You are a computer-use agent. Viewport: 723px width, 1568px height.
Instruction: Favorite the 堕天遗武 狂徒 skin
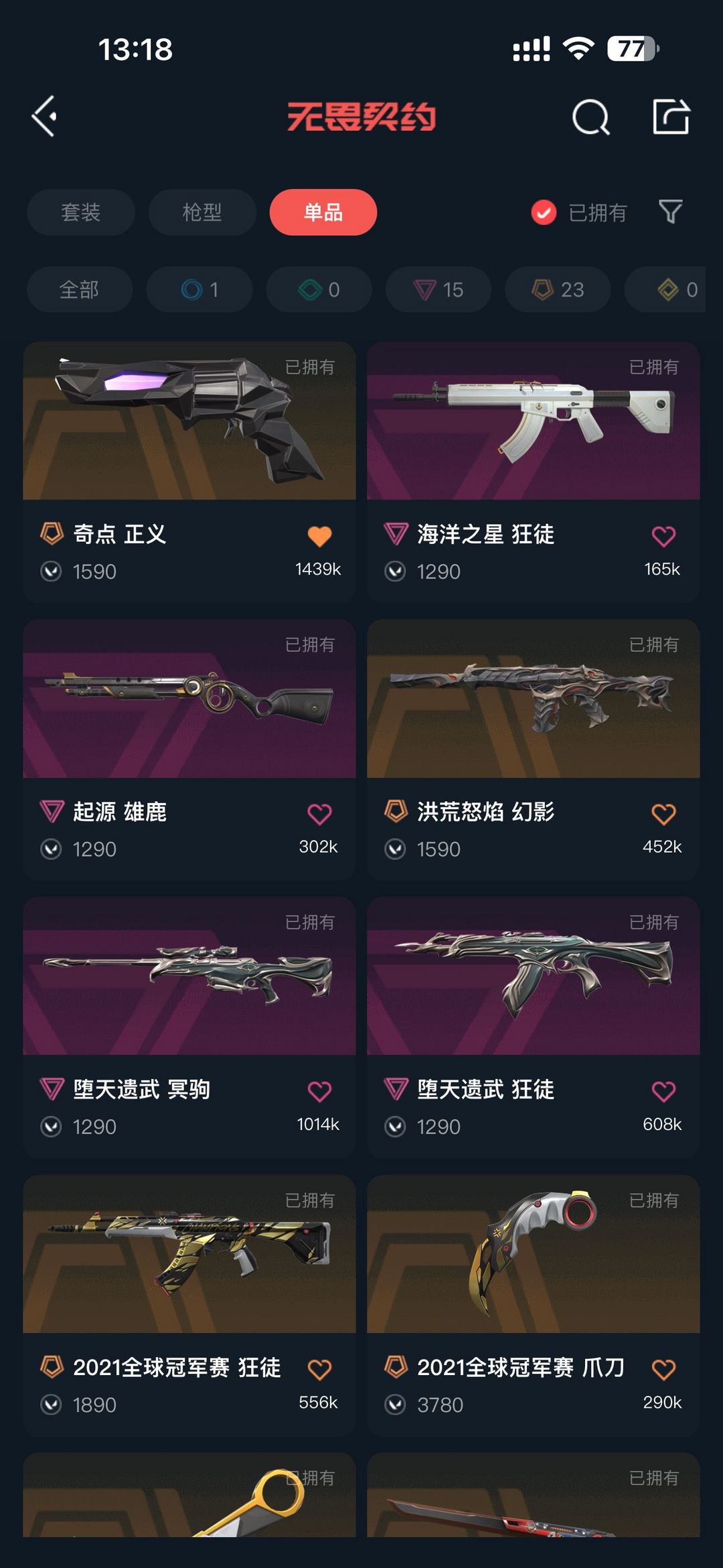coord(662,1090)
